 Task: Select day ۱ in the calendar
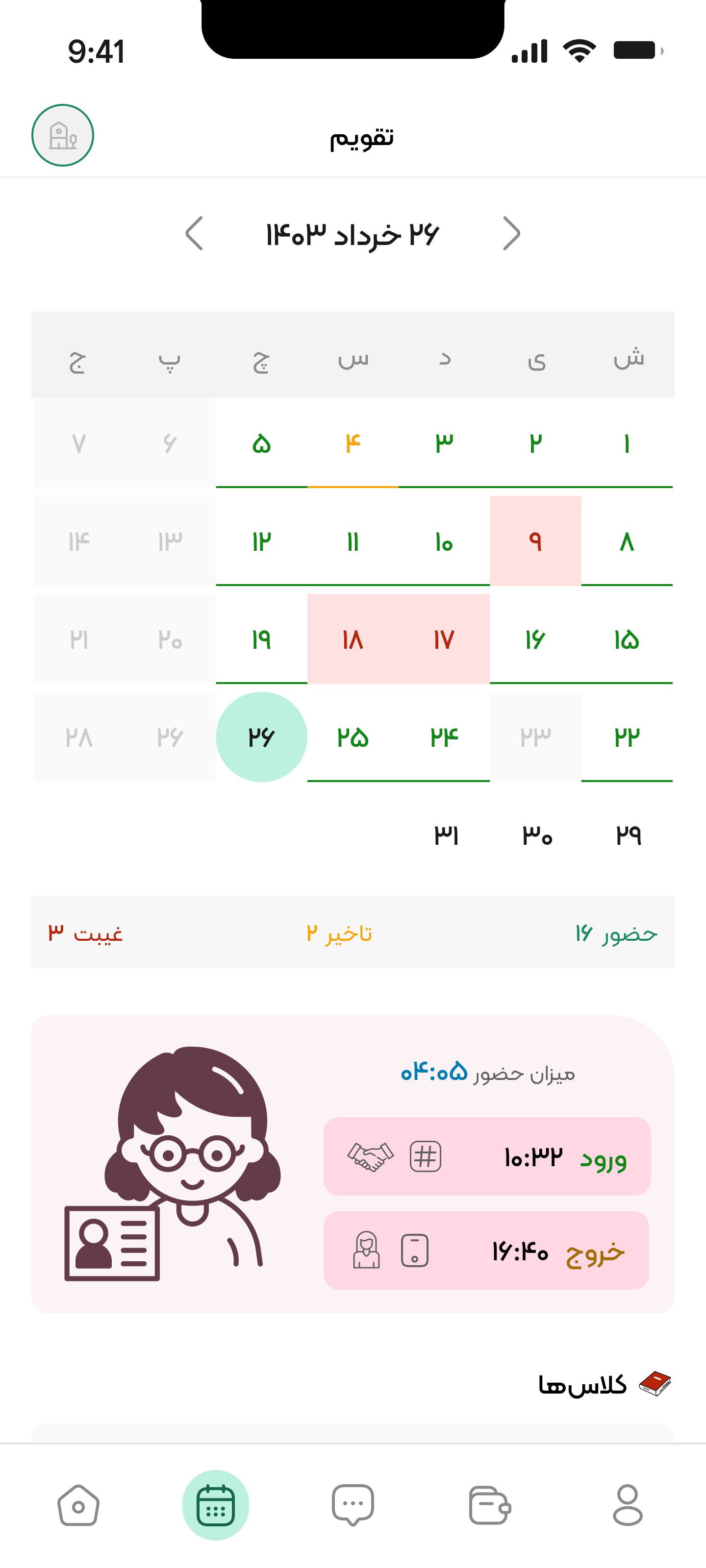tap(627, 443)
